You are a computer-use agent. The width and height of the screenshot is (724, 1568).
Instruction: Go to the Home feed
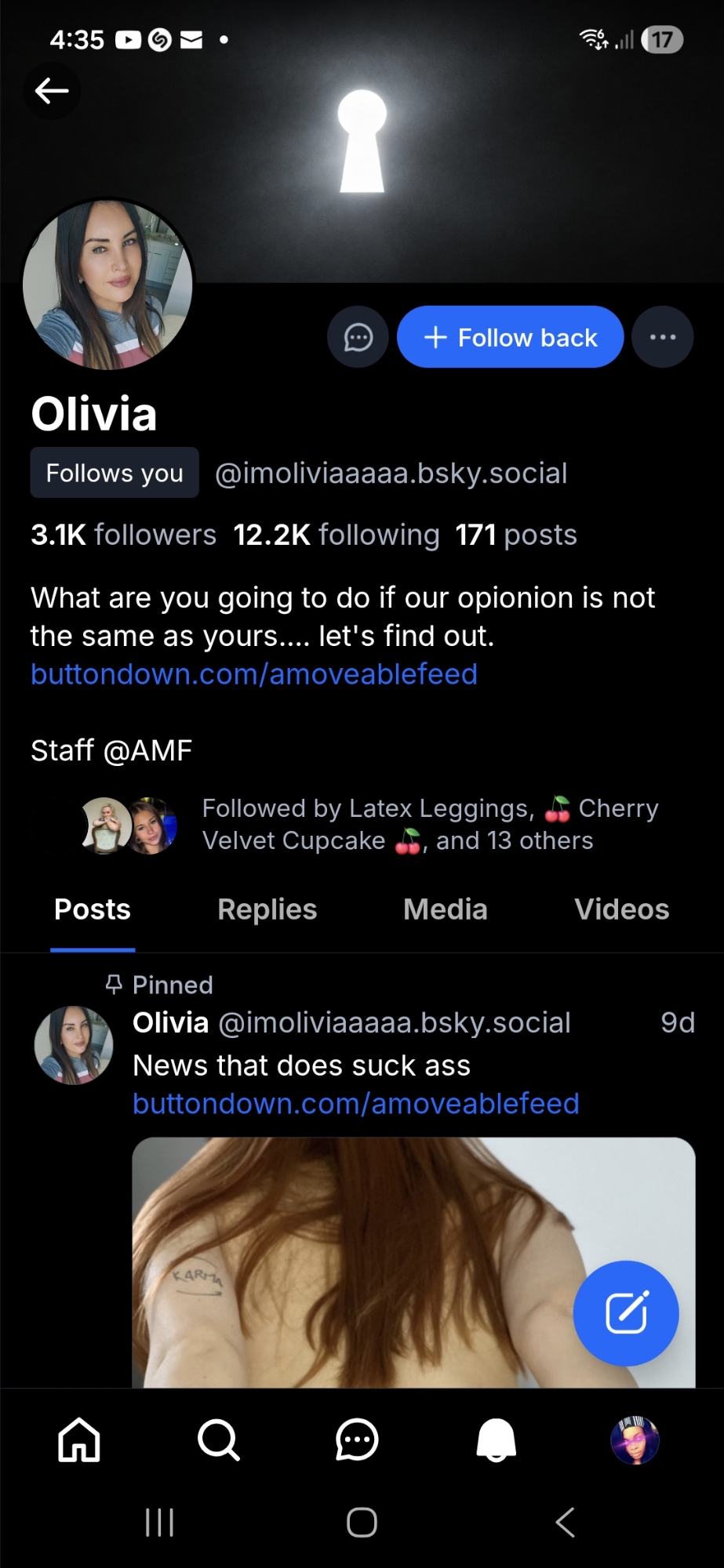click(79, 1440)
